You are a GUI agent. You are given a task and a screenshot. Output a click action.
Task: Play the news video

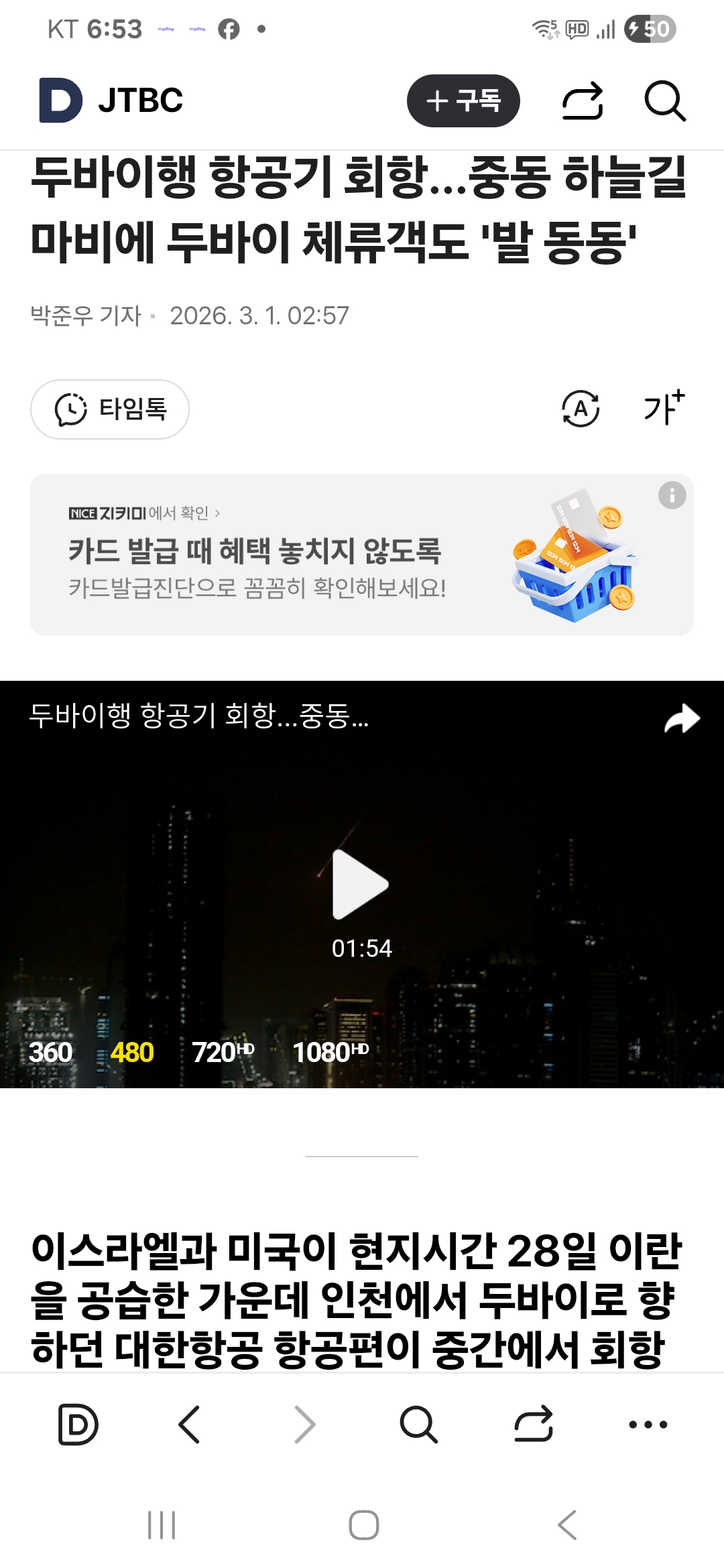pyautogui.click(x=361, y=885)
